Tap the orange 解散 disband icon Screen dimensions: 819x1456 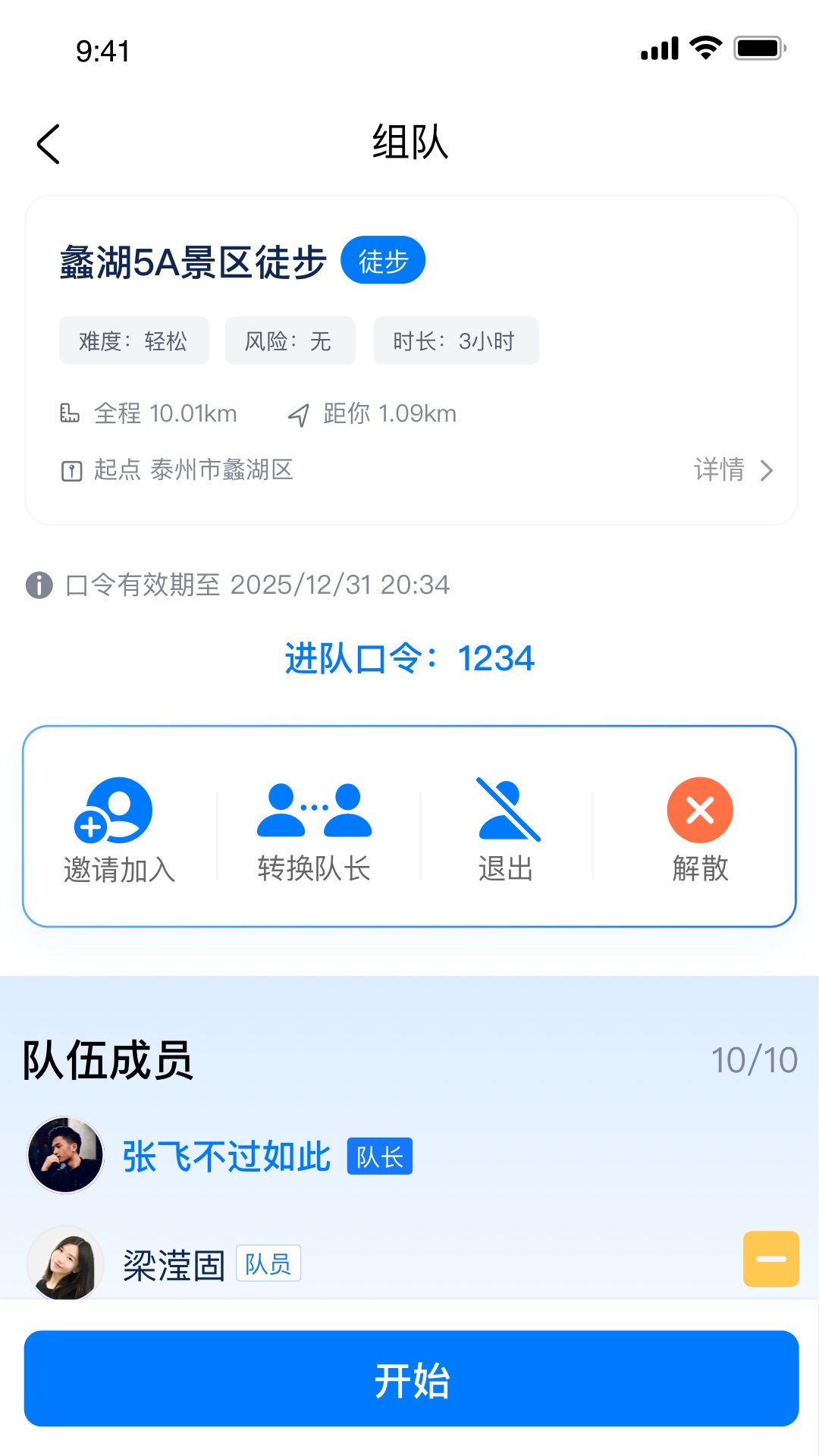[699, 809]
